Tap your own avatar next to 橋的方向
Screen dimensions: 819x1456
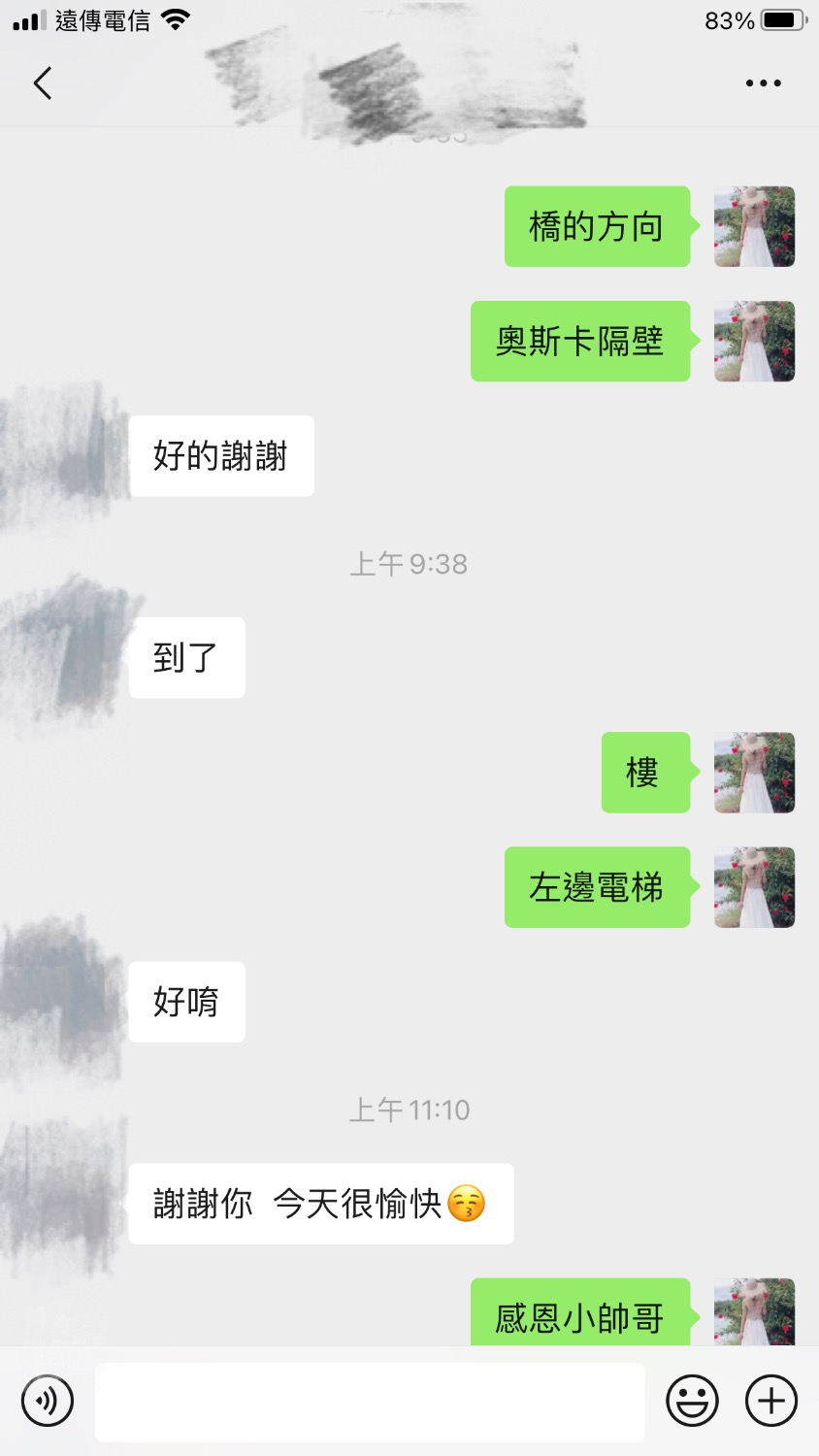click(x=754, y=226)
